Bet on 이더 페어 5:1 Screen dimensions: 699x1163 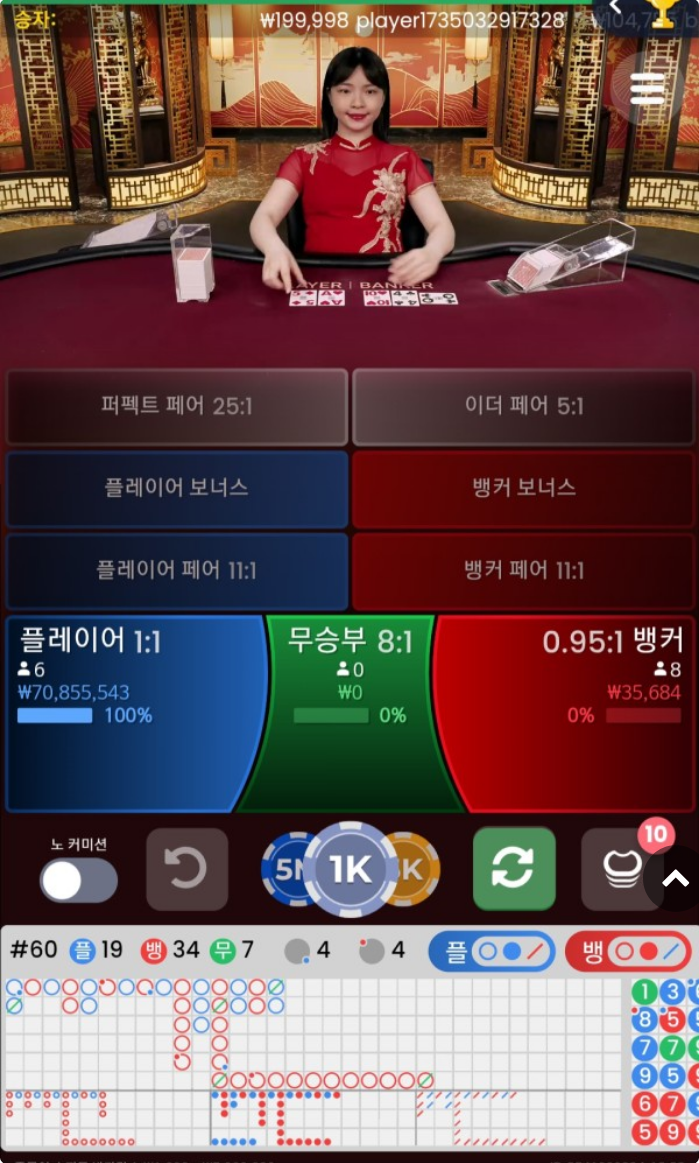(x=523, y=406)
